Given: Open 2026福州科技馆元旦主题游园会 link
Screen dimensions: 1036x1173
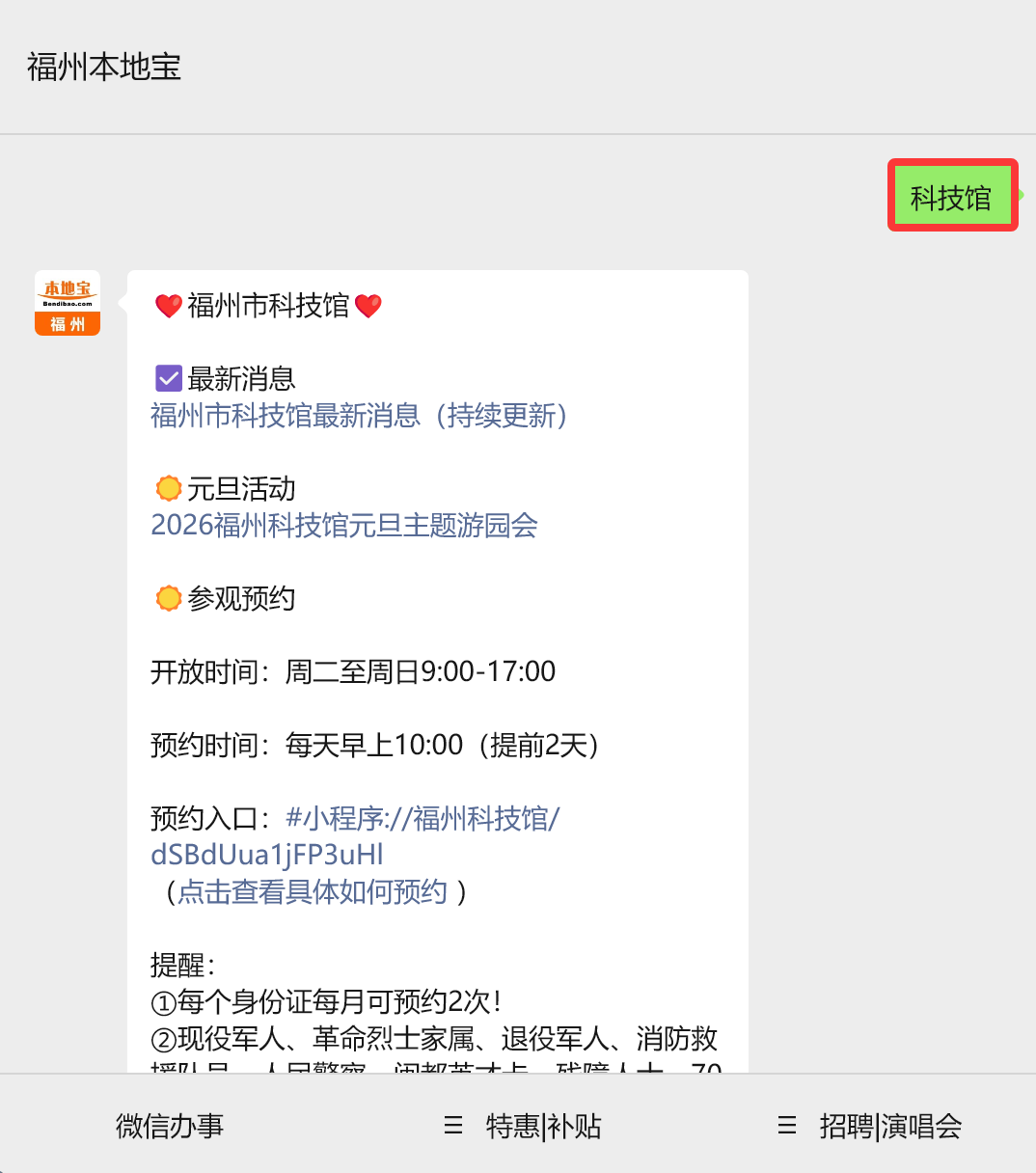Looking at the screenshot, I should pyautogui.click(x=344, y=526).
